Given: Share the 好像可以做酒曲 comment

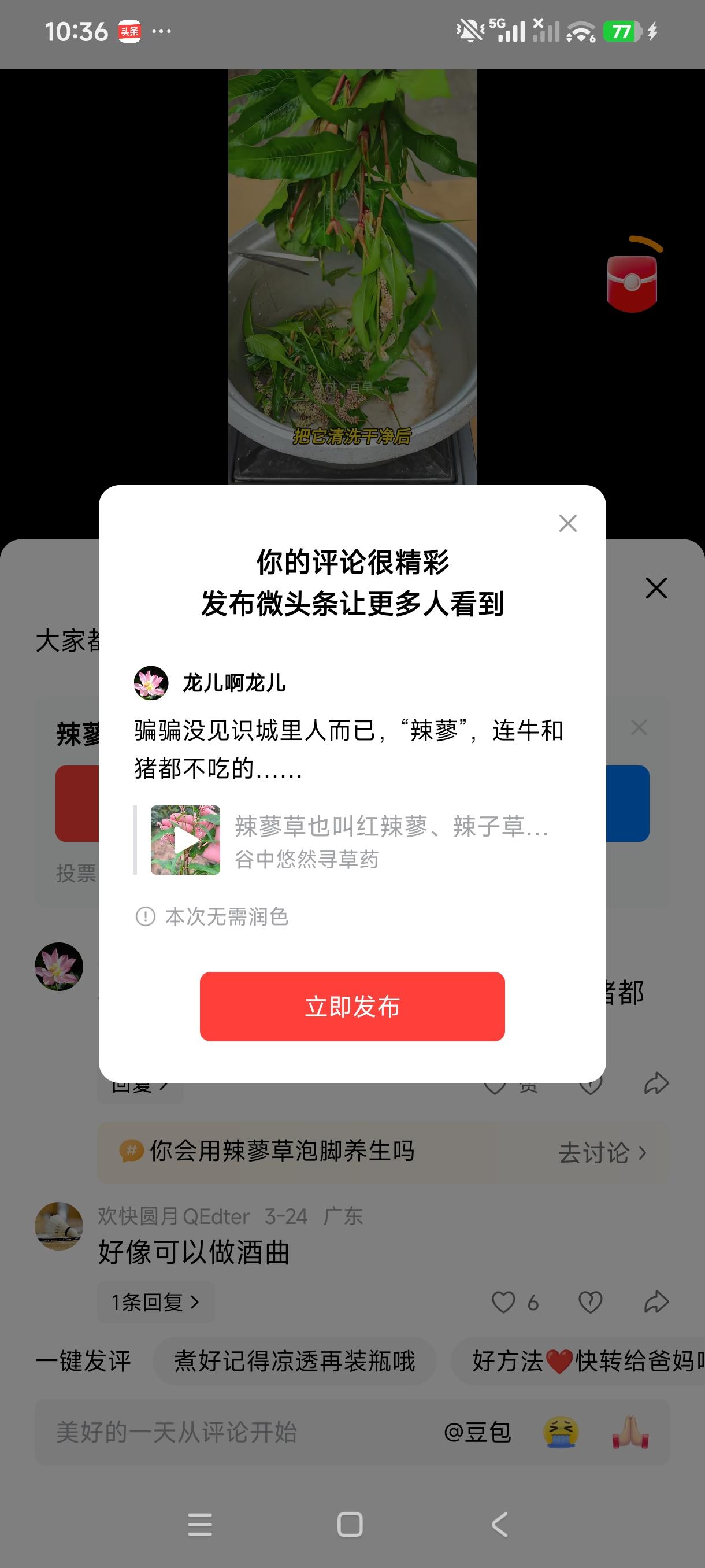Looking at the screenshot, I should tap(656, 1301).
